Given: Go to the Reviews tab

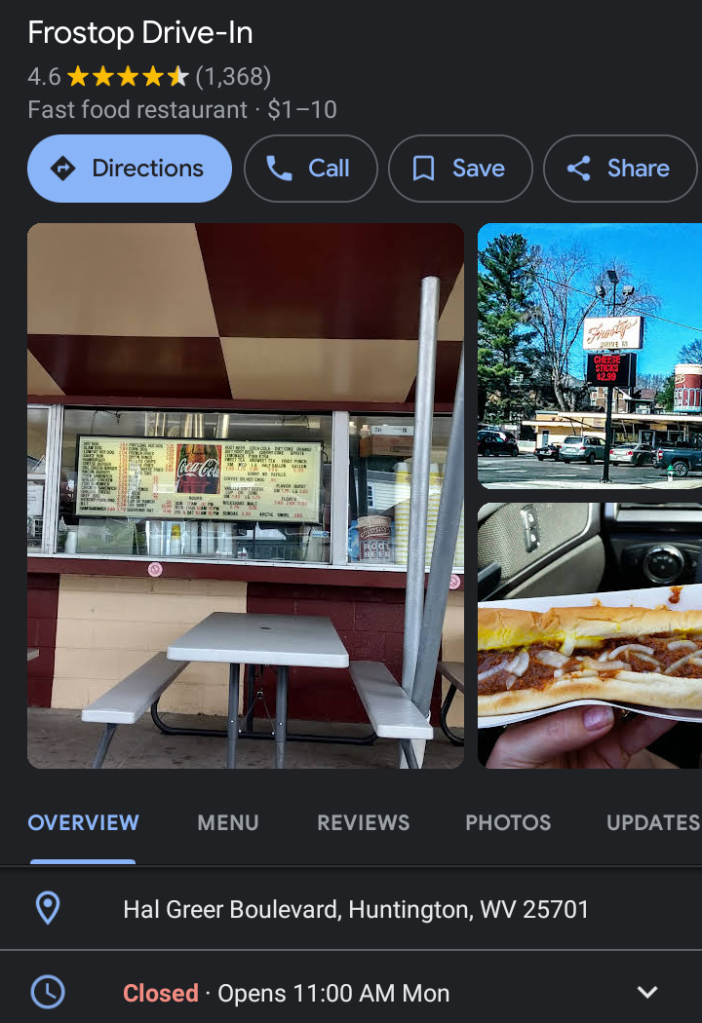Looking at the screenshot, I should click(363, 823).
